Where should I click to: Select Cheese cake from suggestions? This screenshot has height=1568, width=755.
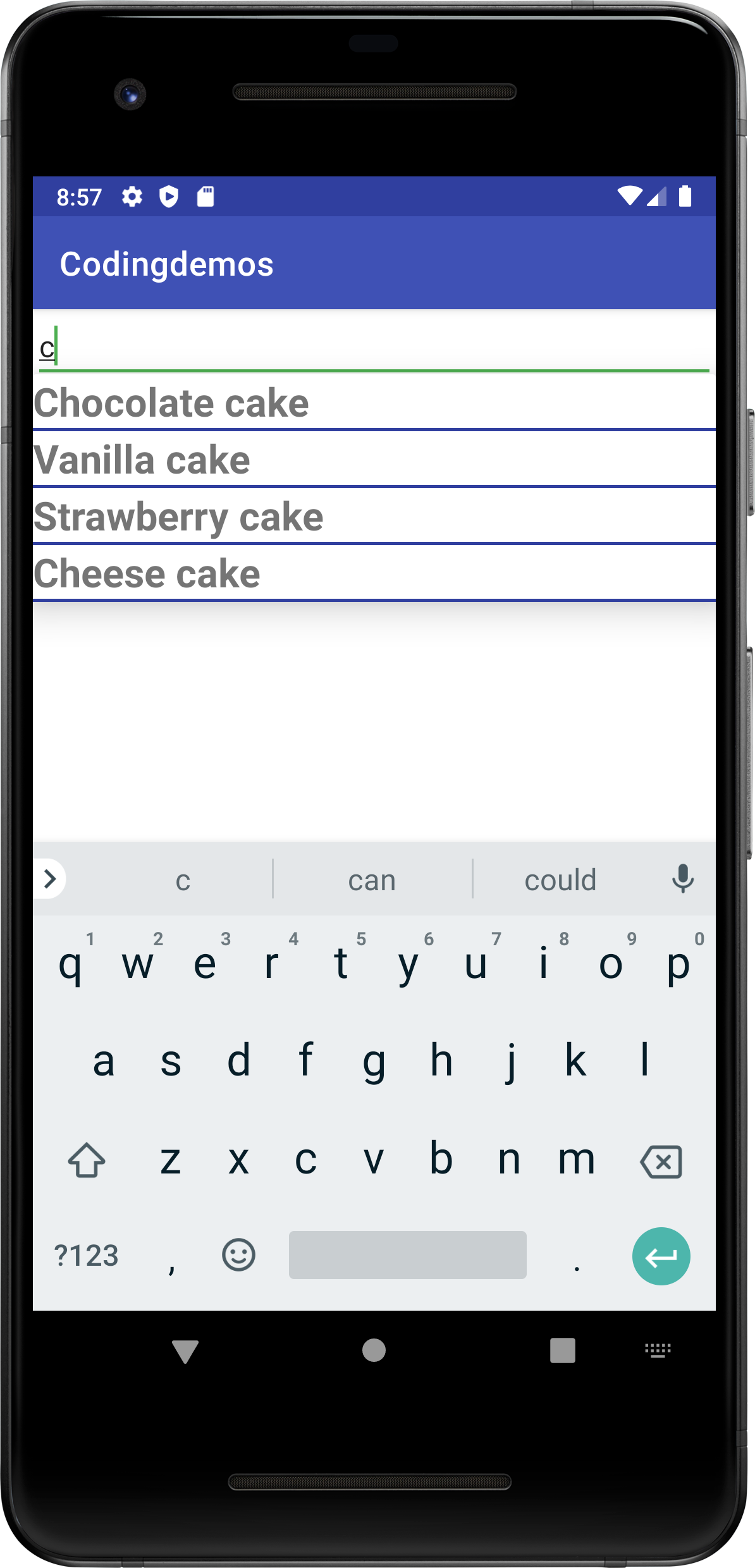(374, 573)
